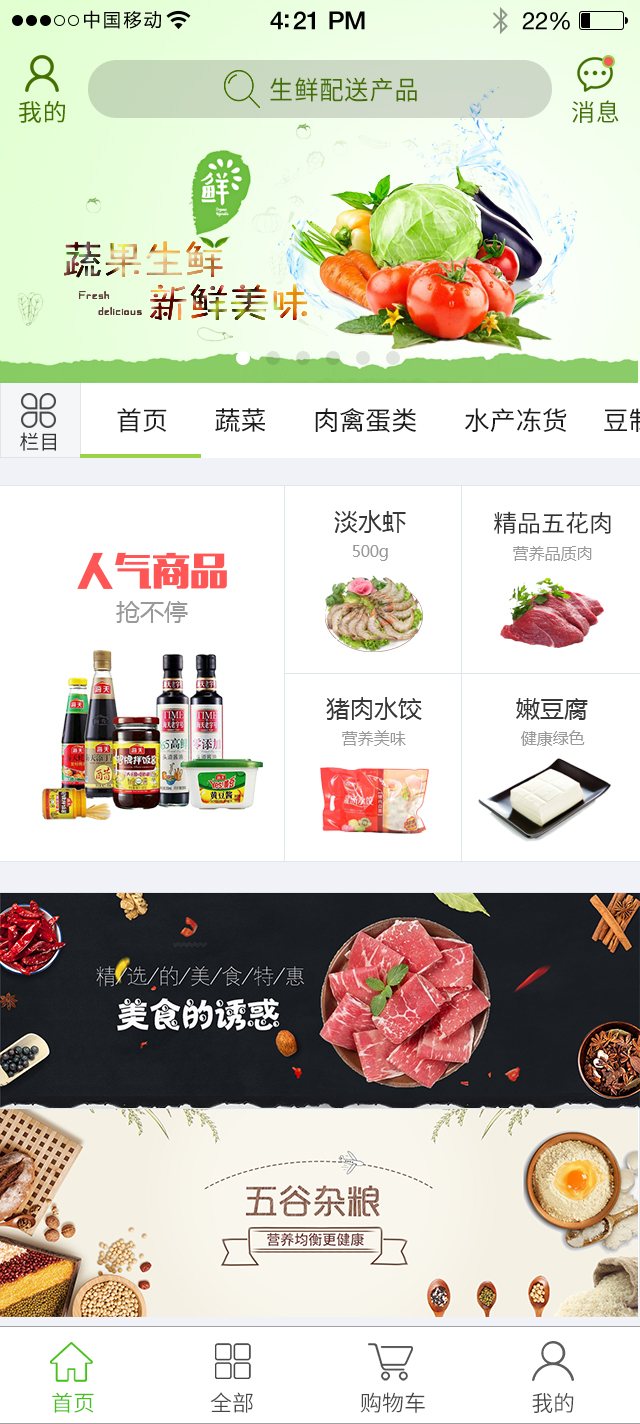Switch to the 全部 bottom tab
This screenshot has width=640, height=1424.
[232, 1377]
